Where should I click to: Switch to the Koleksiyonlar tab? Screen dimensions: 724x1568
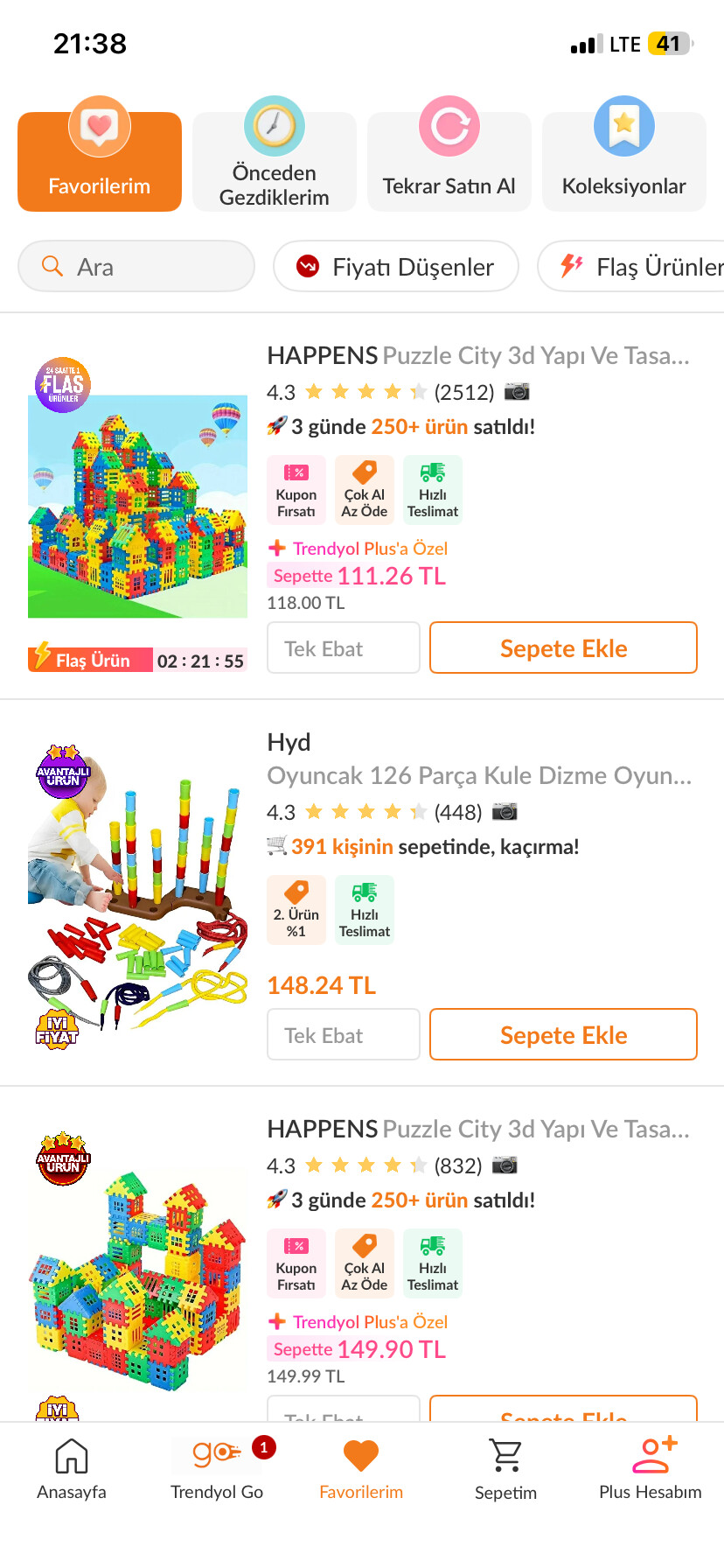pos(623,162)
